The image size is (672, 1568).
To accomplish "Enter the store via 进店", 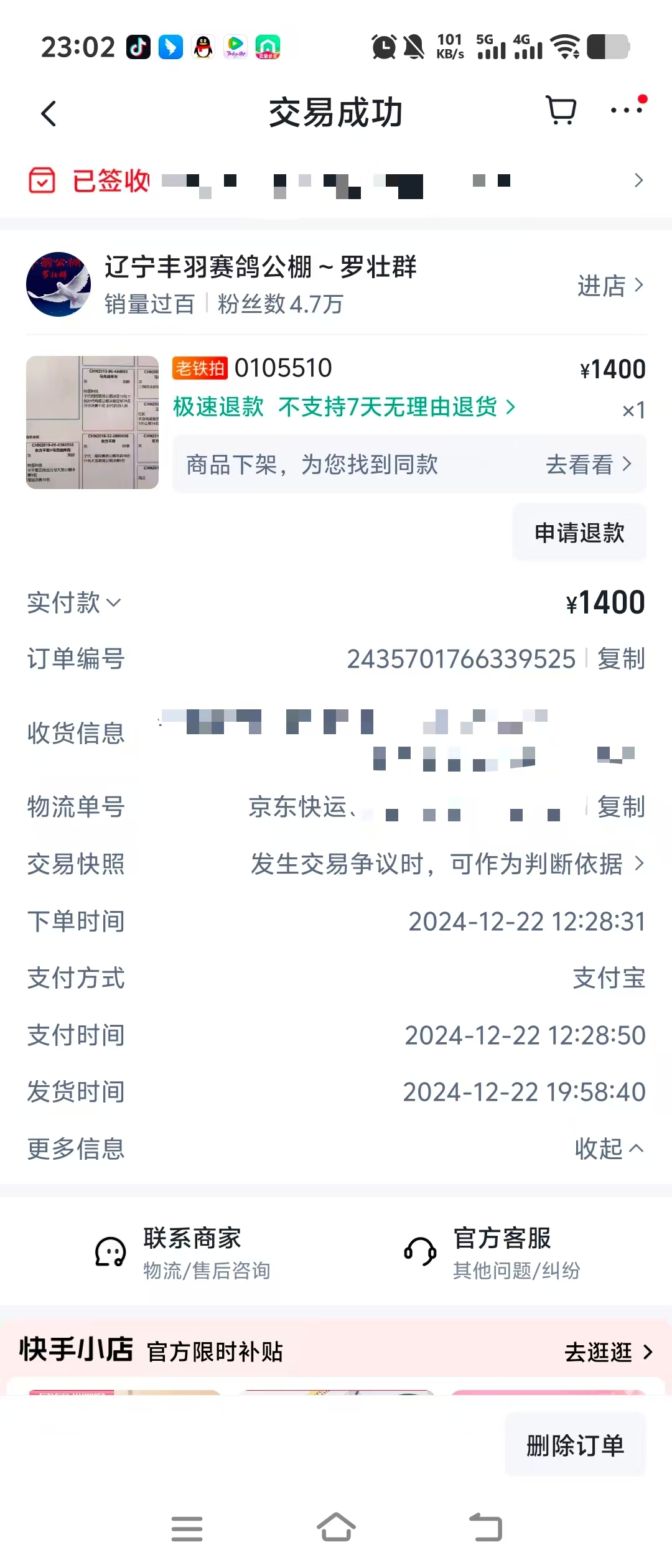I will click(610, 286).
